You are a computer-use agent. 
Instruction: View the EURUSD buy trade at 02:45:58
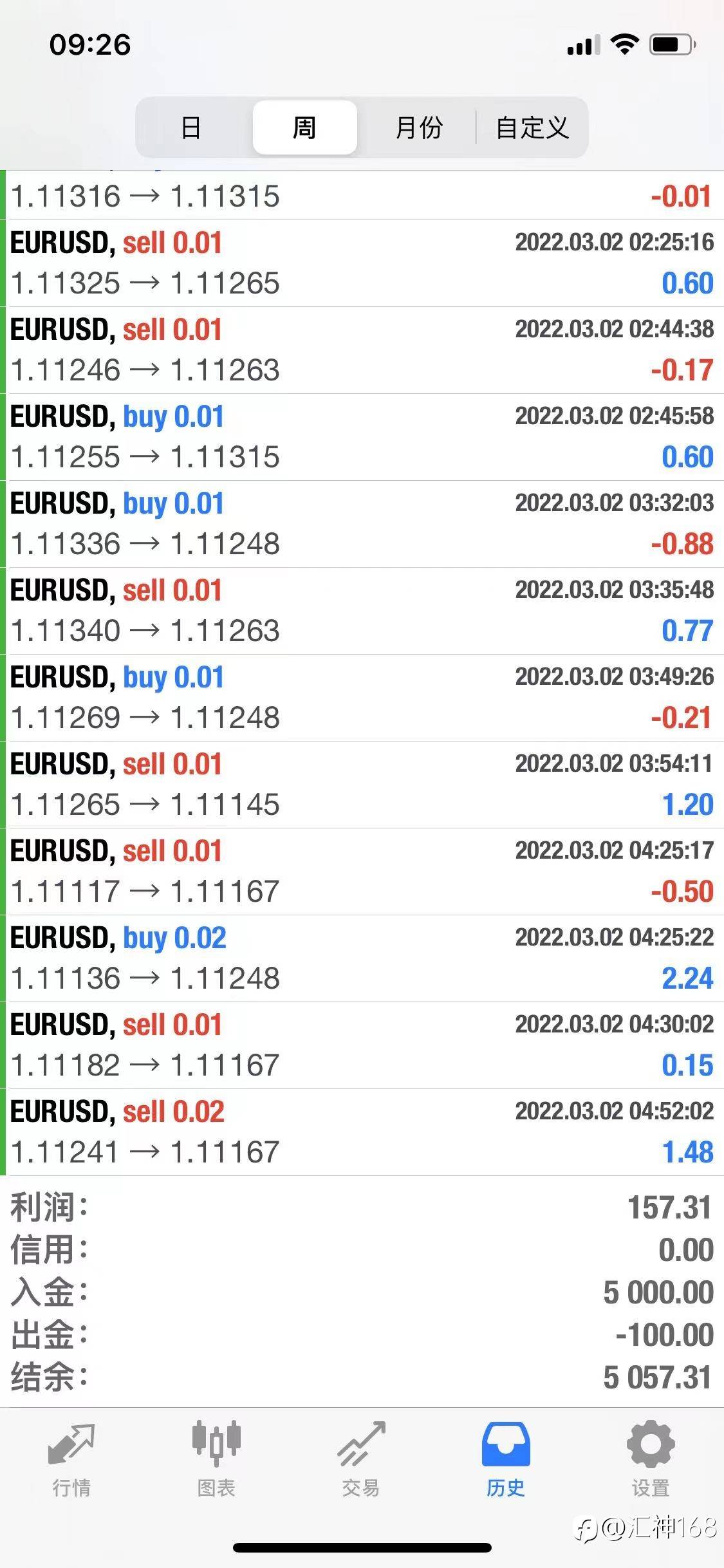(362, 437)
